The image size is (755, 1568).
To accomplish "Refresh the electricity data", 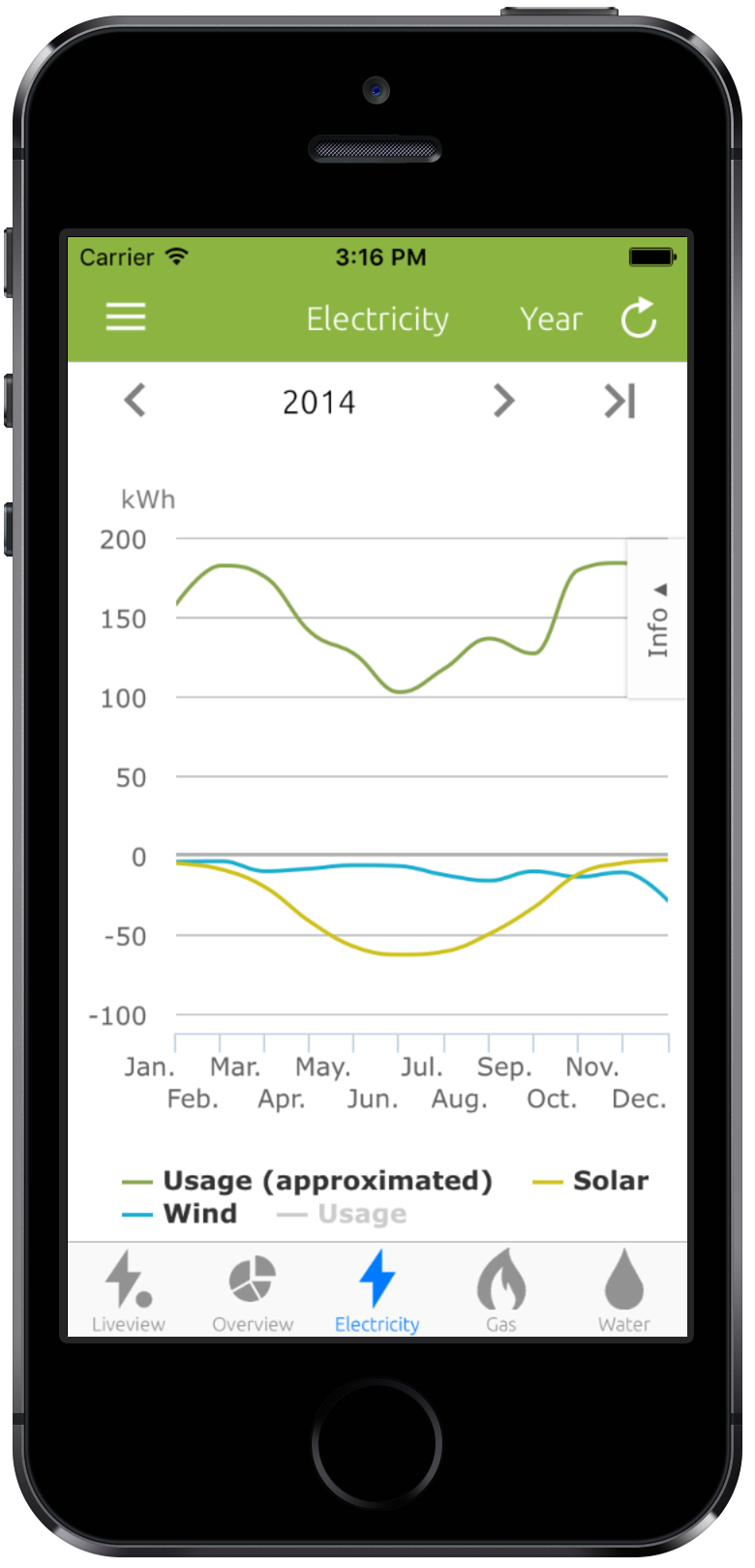I will 639,317.
